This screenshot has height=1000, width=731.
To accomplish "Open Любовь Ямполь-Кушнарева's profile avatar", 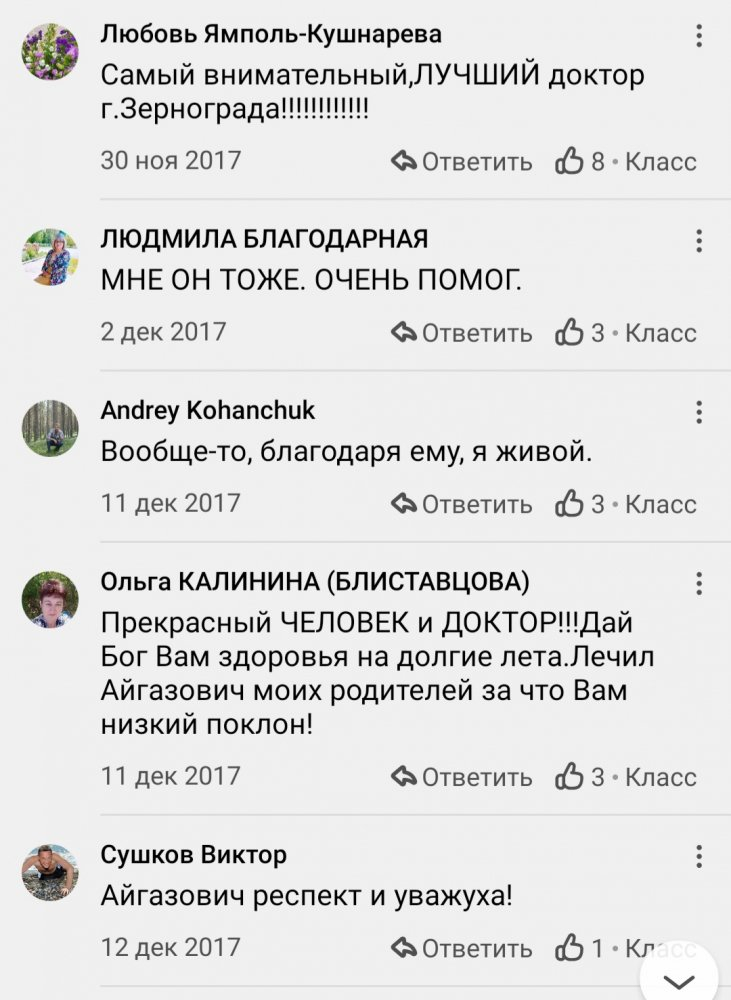I will pyautogui.click(x=50, y=52).
